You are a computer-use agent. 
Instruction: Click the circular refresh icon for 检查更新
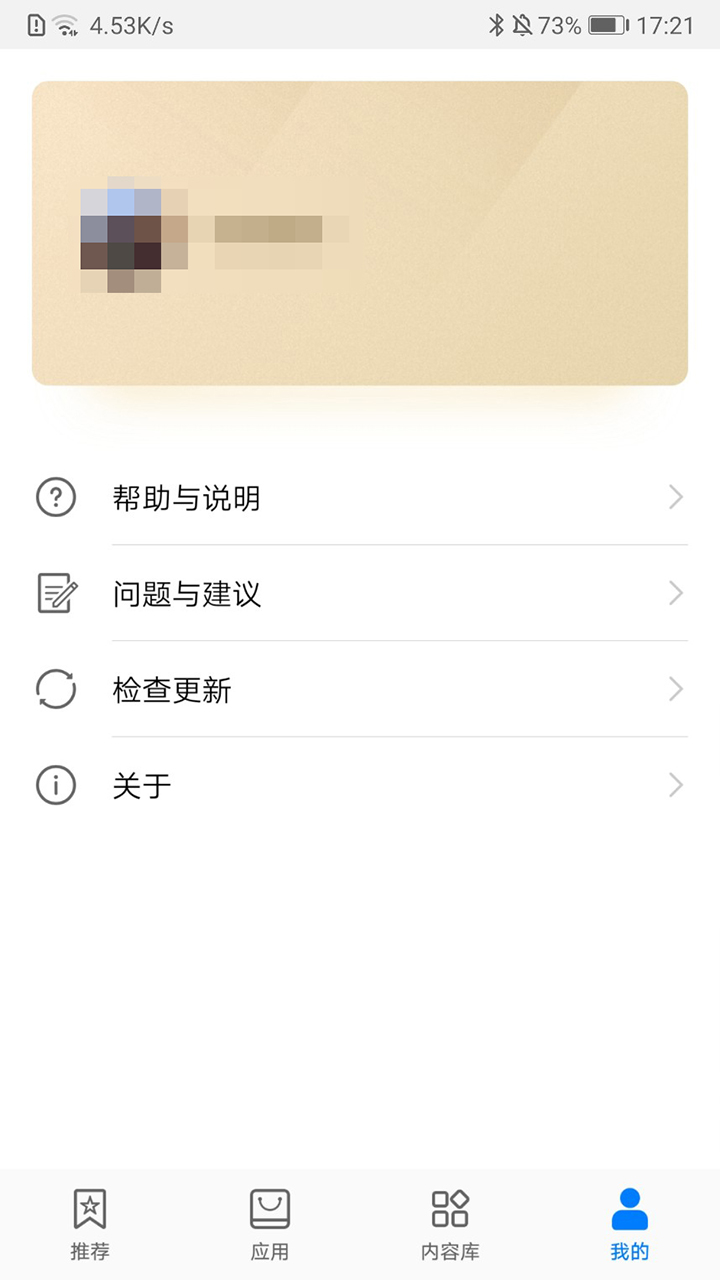[55, 689]
